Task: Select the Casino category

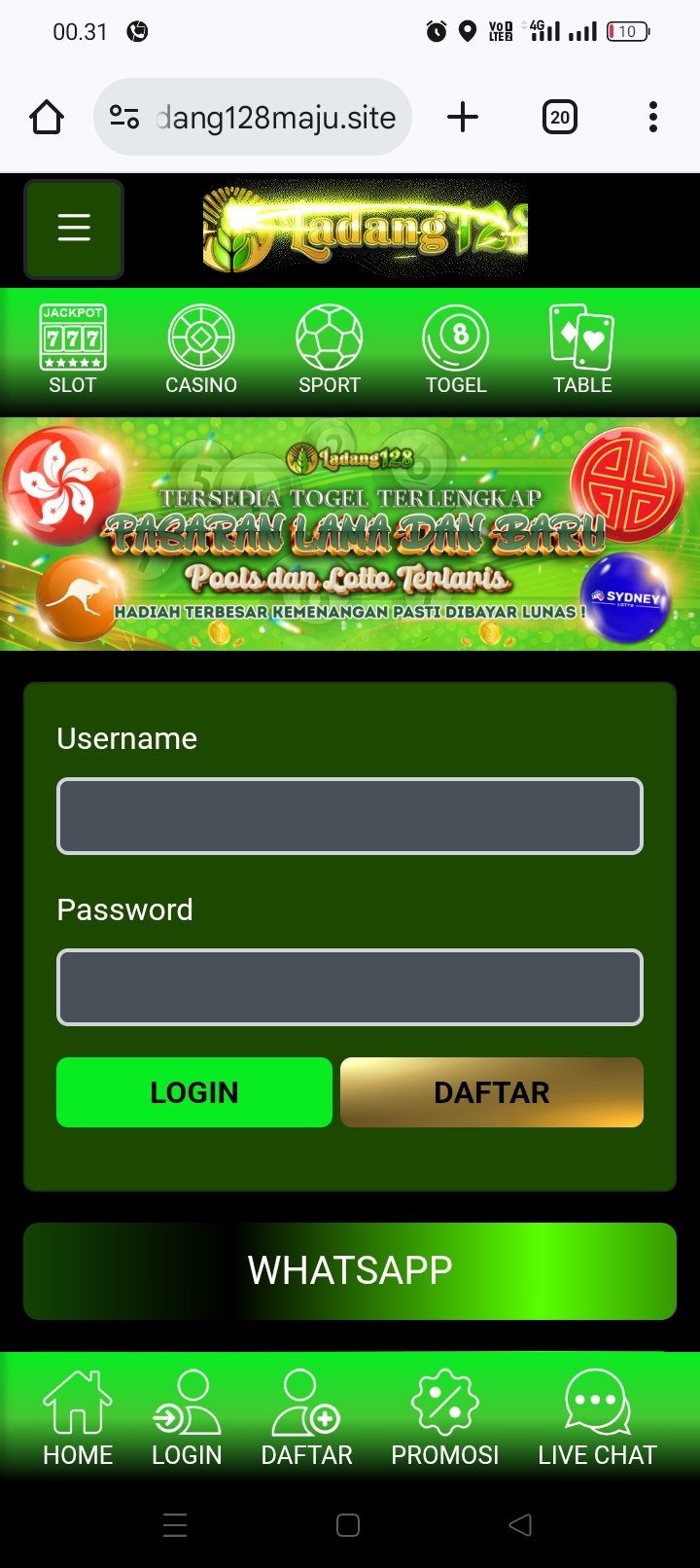Action: (x=201, y=350)
